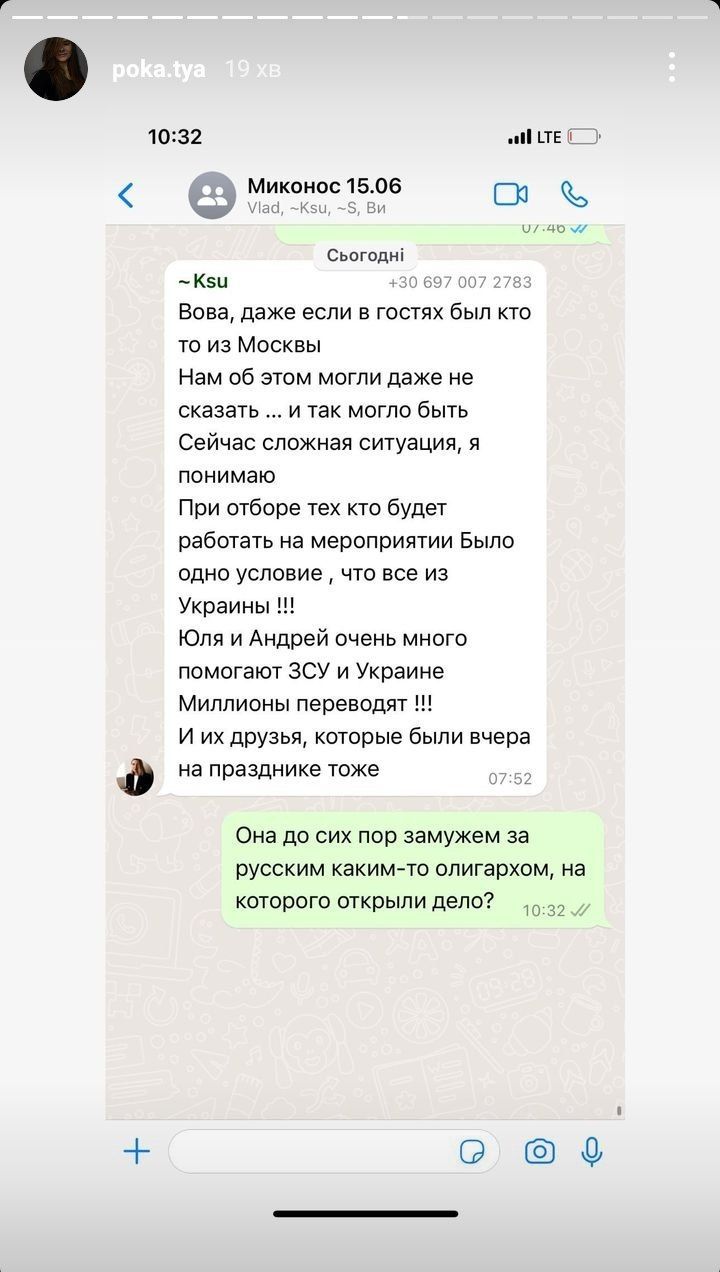The width and height of the screenshot is (720, 1272).
Task: Open poka.tya's profile picture
Action: [x=56, y=69]
